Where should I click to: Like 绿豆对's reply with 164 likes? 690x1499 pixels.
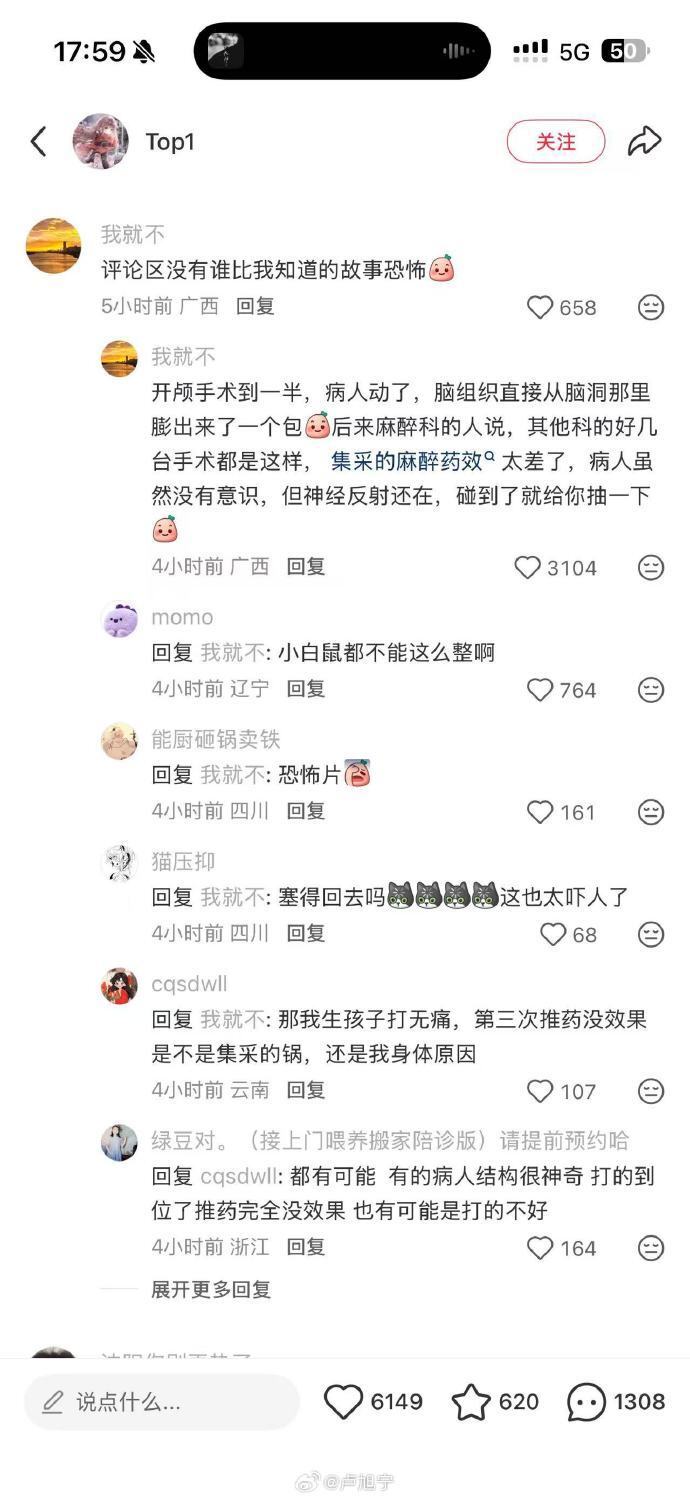(541, 1247)
